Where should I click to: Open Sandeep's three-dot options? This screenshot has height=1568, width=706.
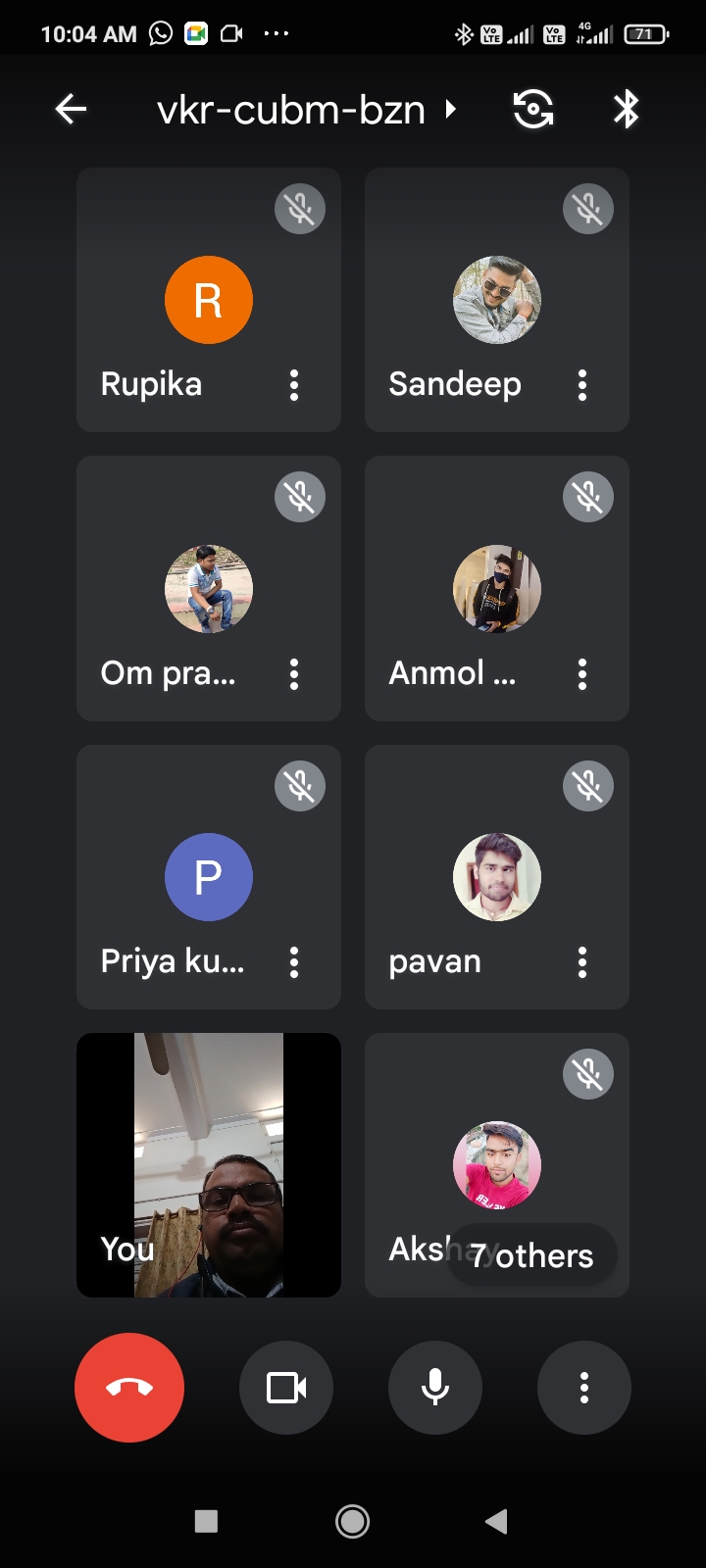(582, 385)
